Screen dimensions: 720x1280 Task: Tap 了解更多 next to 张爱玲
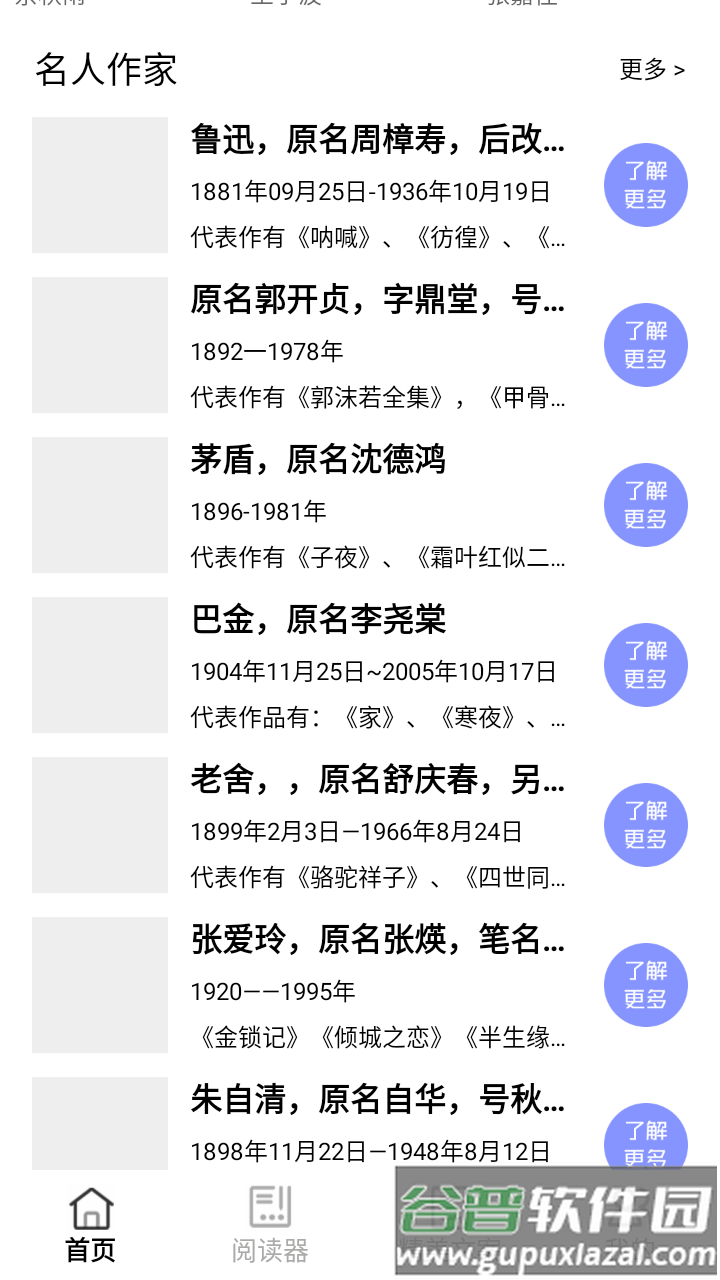point(645,985)
